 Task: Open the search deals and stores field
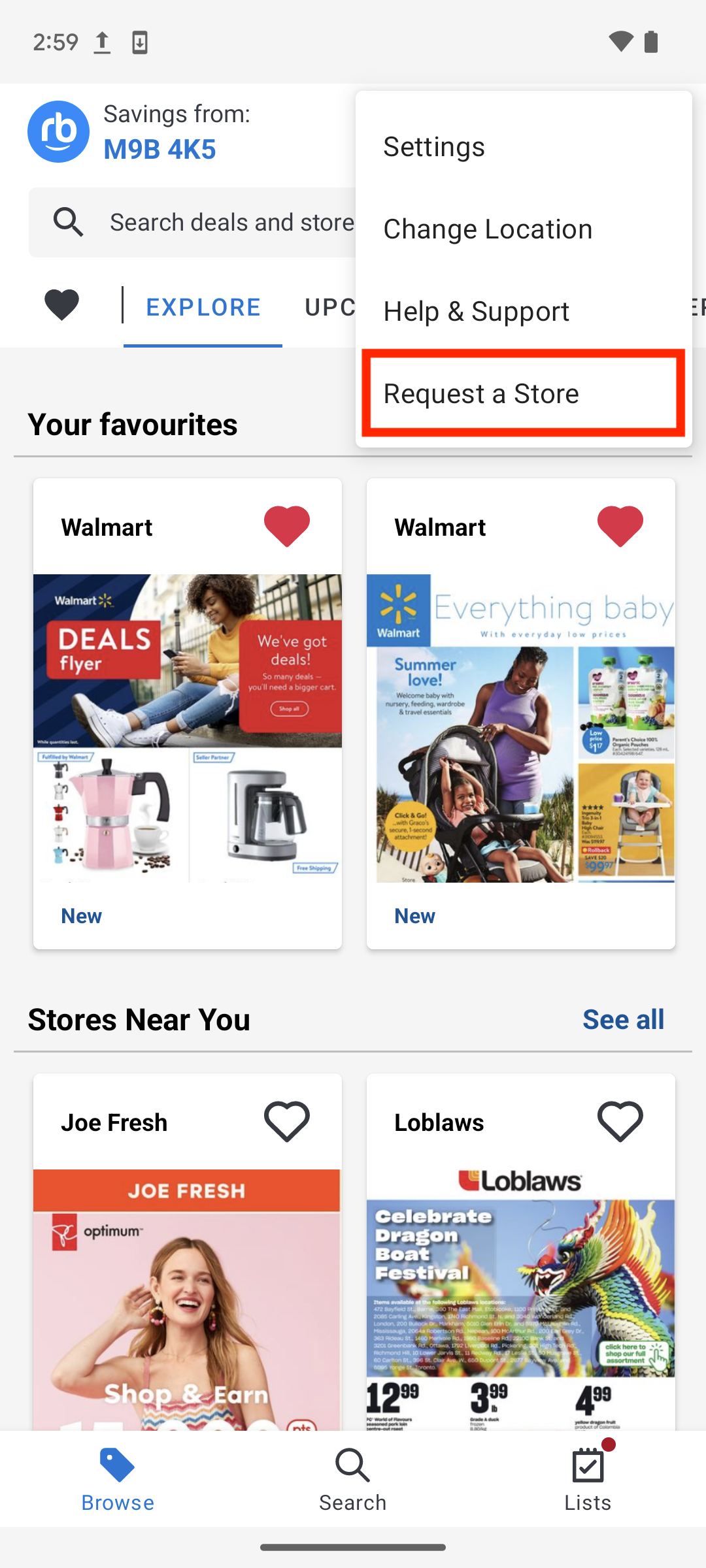[x=196, y=223]
